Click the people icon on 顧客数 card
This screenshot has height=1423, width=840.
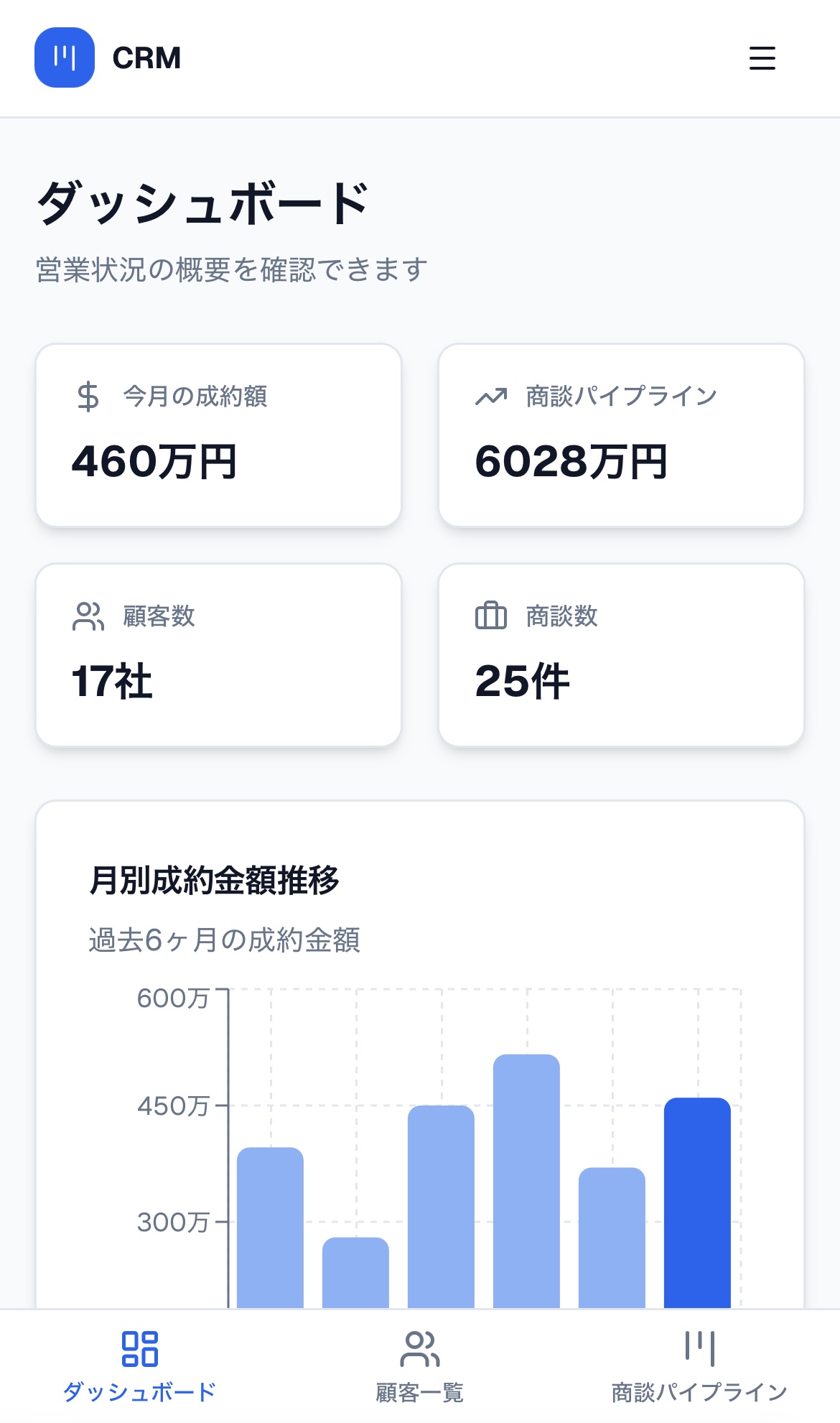[87, 616]
